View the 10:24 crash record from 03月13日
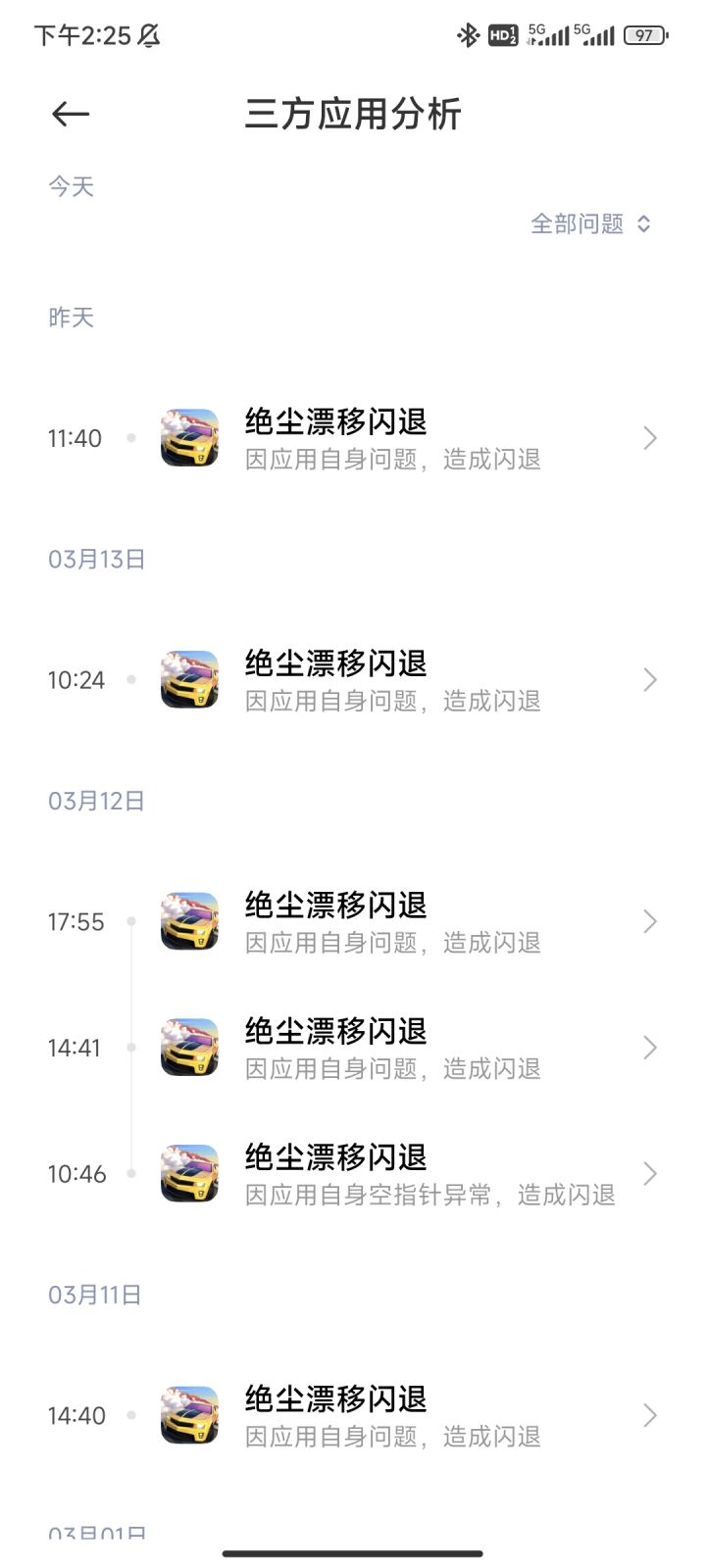 392,680
